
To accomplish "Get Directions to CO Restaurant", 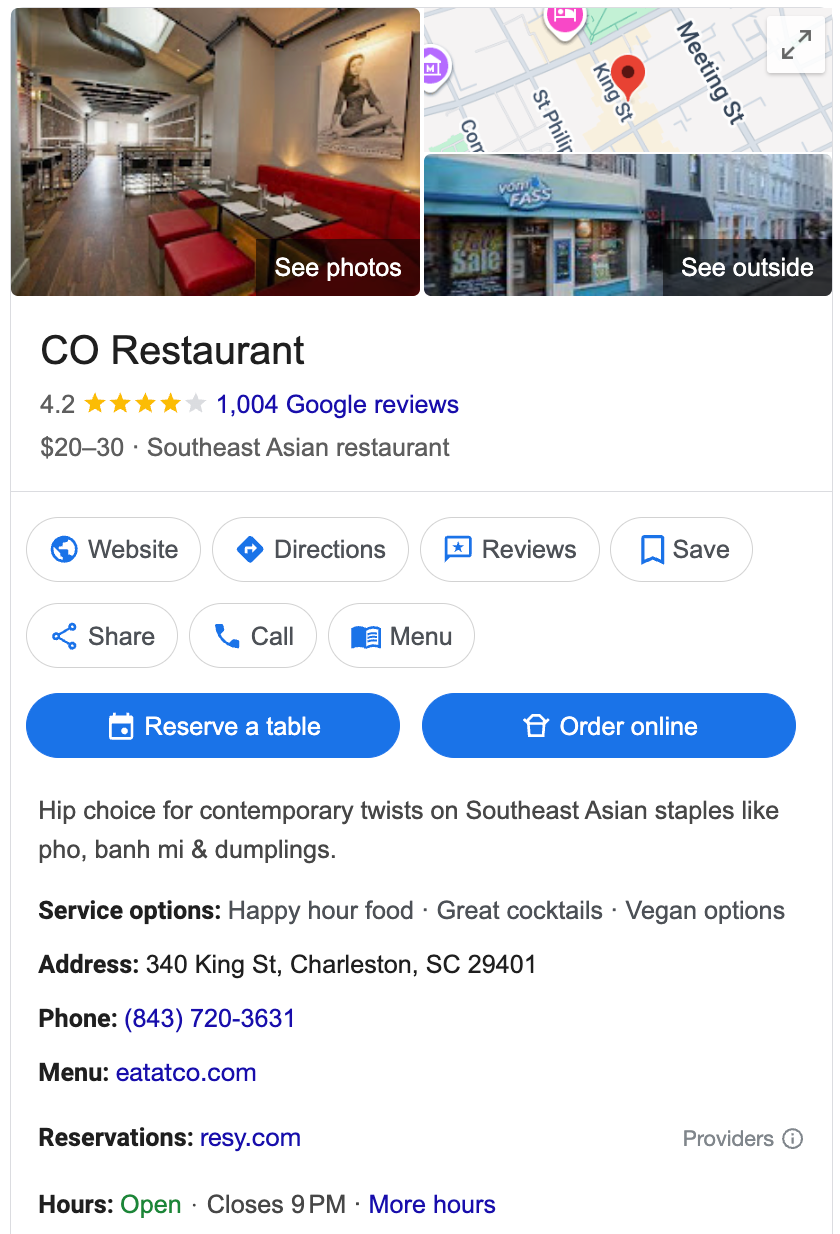I will (x=310, y=549).
